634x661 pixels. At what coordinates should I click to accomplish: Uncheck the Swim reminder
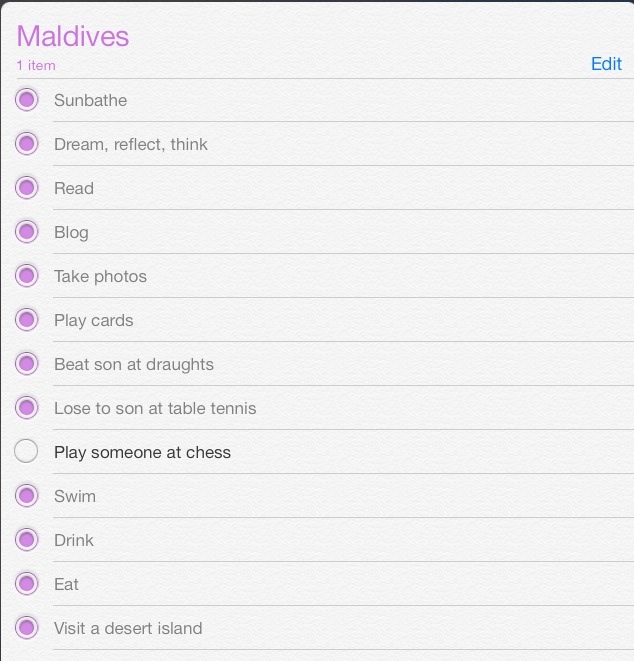click(27, 496)
